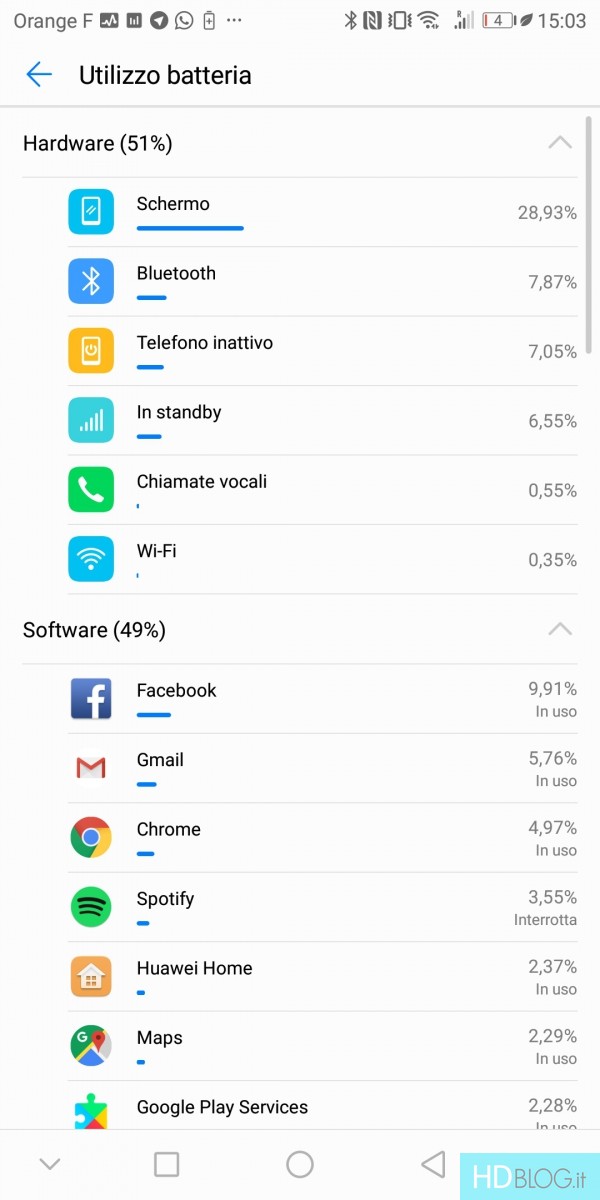The width and height of the screenshot is (600, 1200).
Task: Open Google Play Services usage row
Action: coord(320,1108)
